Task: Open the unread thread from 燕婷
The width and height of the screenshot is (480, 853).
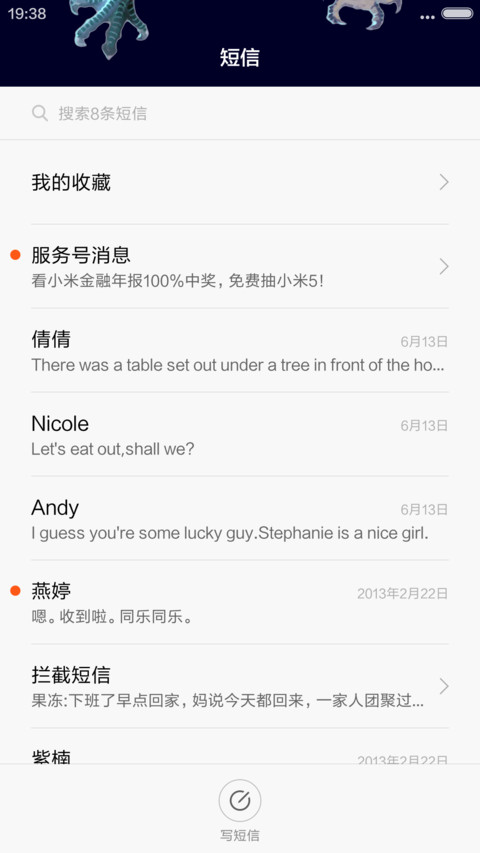Action: click(x=240, y=602)
